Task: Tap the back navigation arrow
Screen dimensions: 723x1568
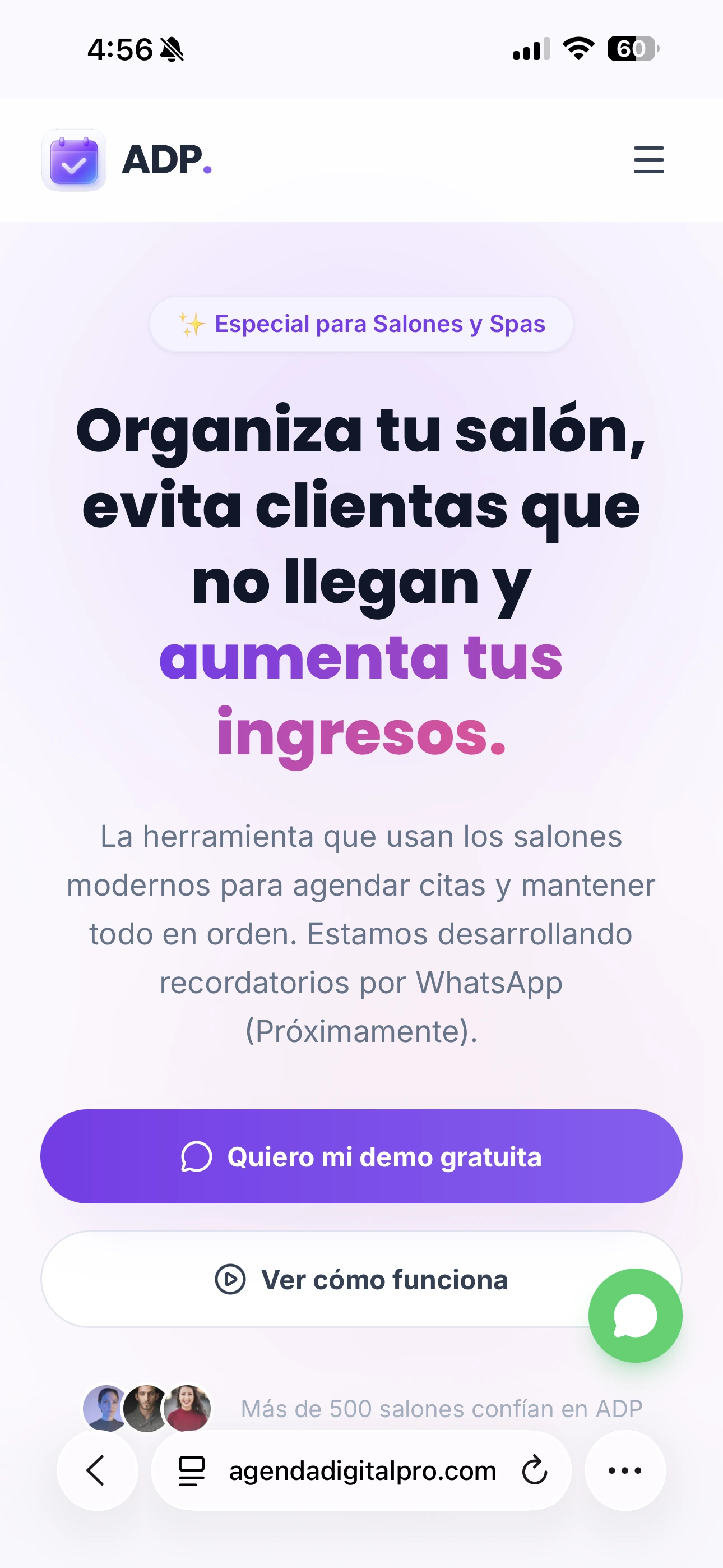Action: (x=97, y=1470)
